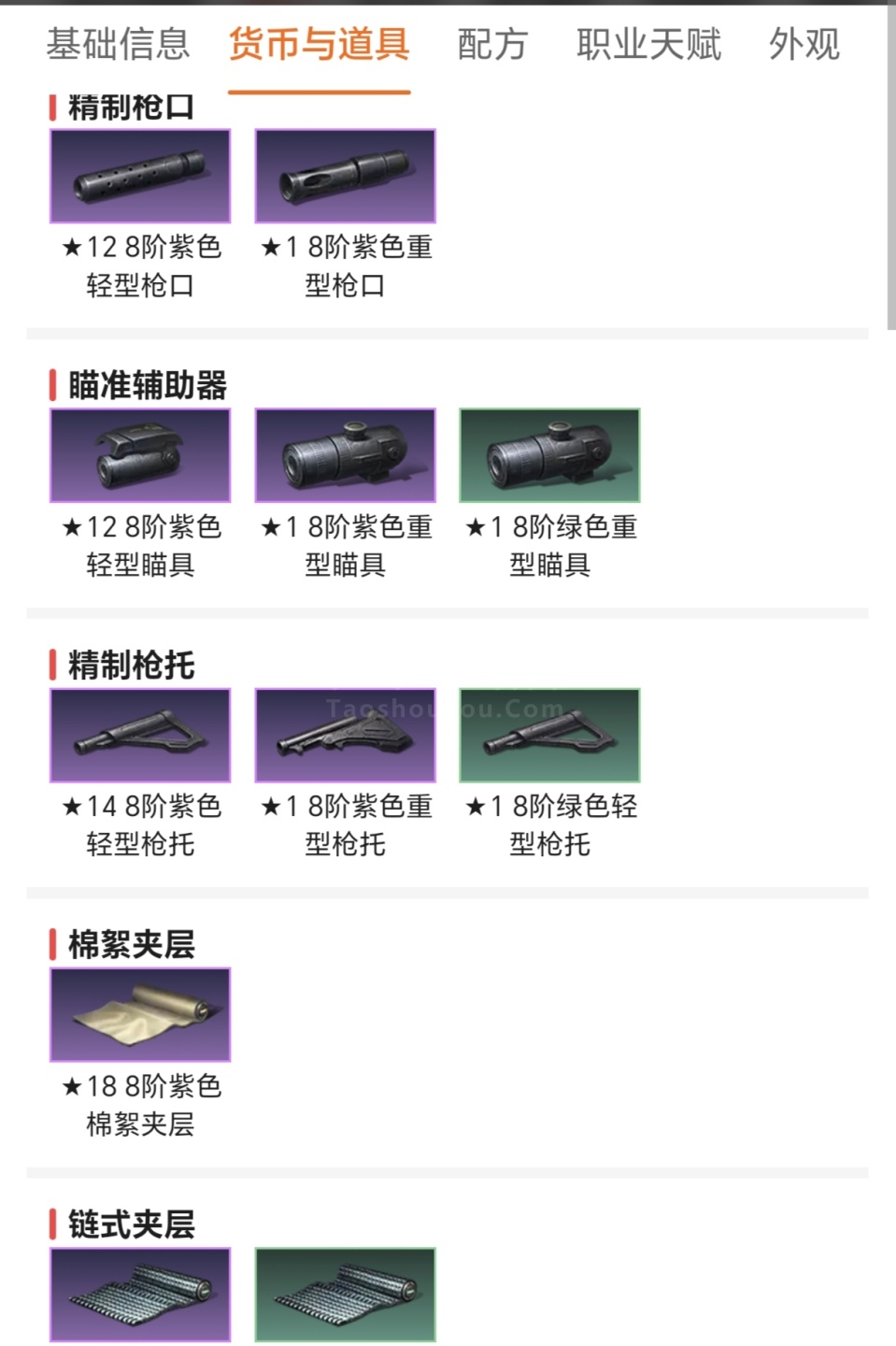Open the 8阶绿色轻型枪托 item
The height and width of the screenshot is (1346, 896).
pyautogui.click(x=549, y=735)
